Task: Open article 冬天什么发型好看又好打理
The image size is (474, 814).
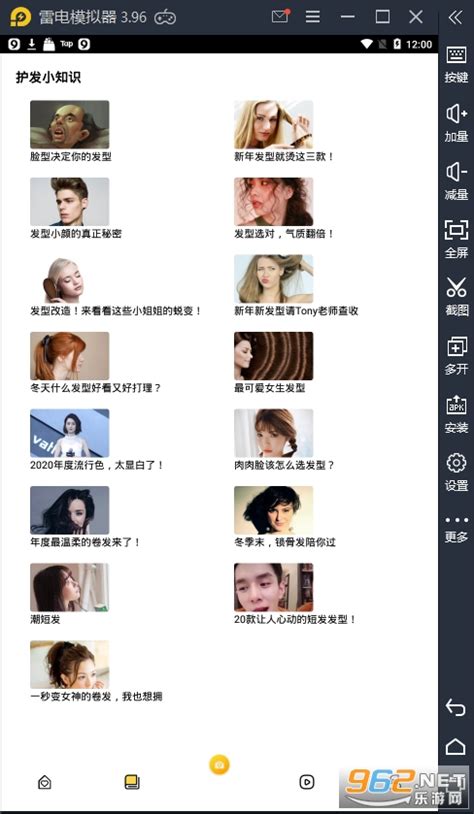Action: (95, 363)
